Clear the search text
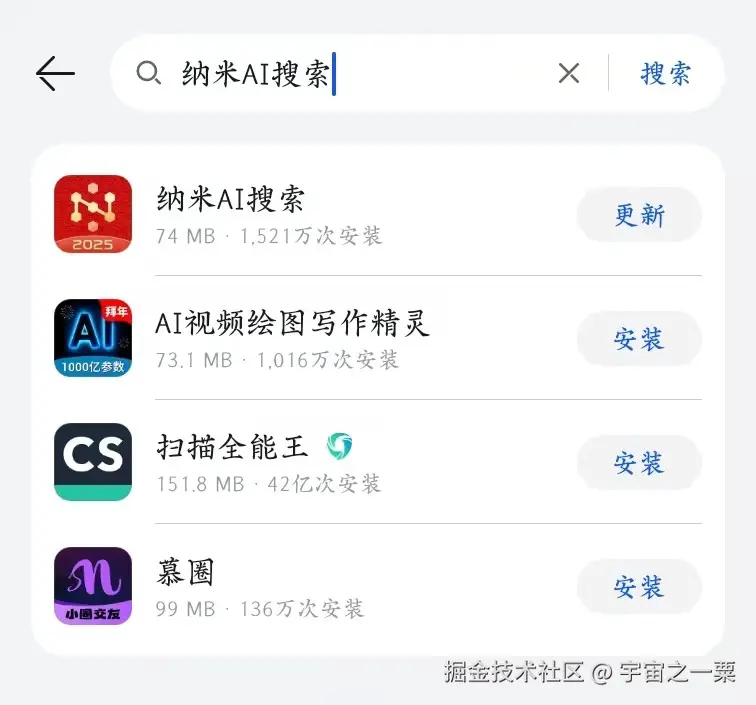Image resolution: width=756 pixels, height=705 pixels. pyautogui.click(x=568, y=73)
